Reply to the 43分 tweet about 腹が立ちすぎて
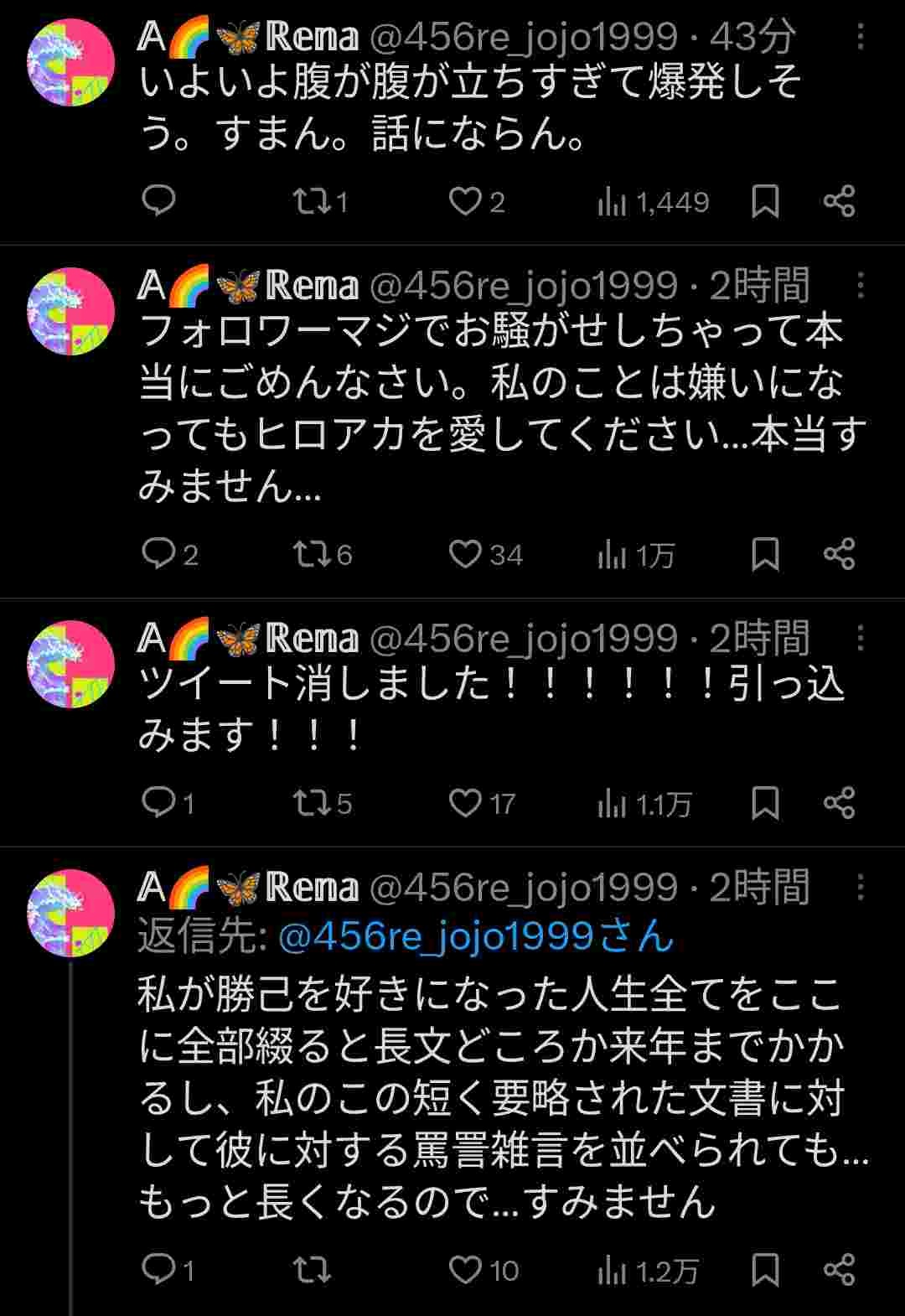The width and height of the screenshot is (905, 1316). point(158,201)
